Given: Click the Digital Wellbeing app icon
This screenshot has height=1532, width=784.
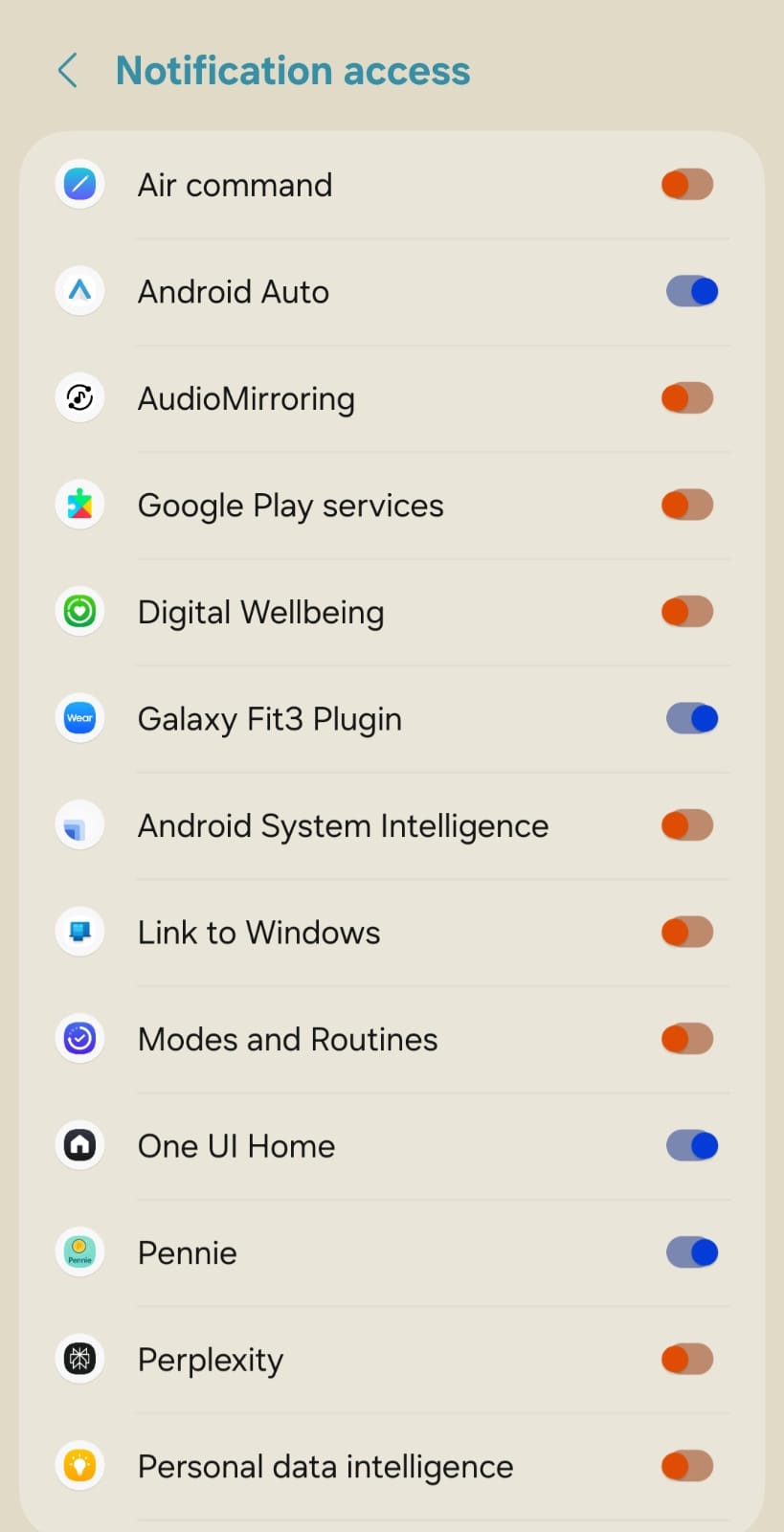Looking at the screenshot, I should (x=79, y=611).
